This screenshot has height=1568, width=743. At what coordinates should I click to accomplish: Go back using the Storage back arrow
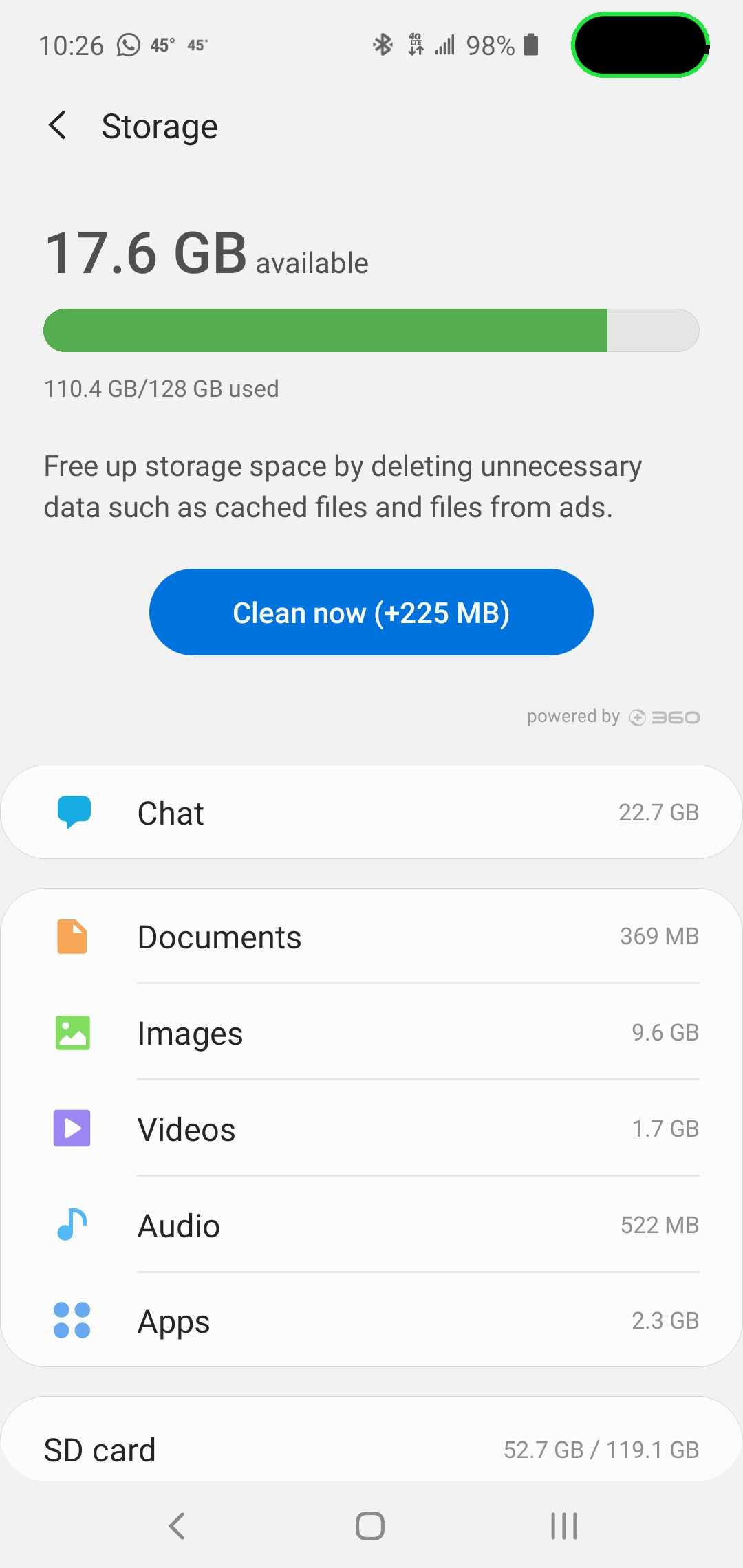[x=58, y=125]
